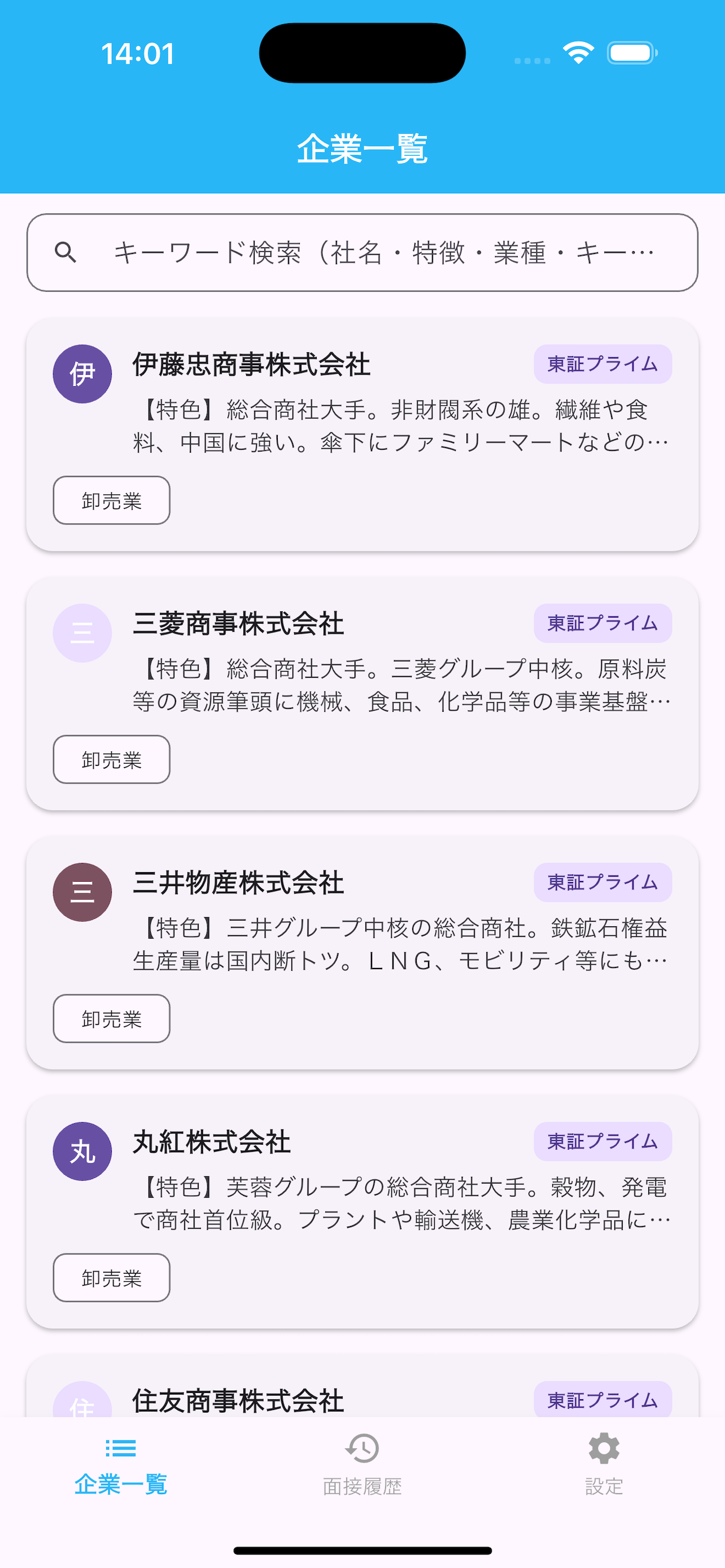The height and width of the screenshot is (1568, 725).
Task: Click the 東証プライム badge on 住友商事
Action: coord(602,1400)
